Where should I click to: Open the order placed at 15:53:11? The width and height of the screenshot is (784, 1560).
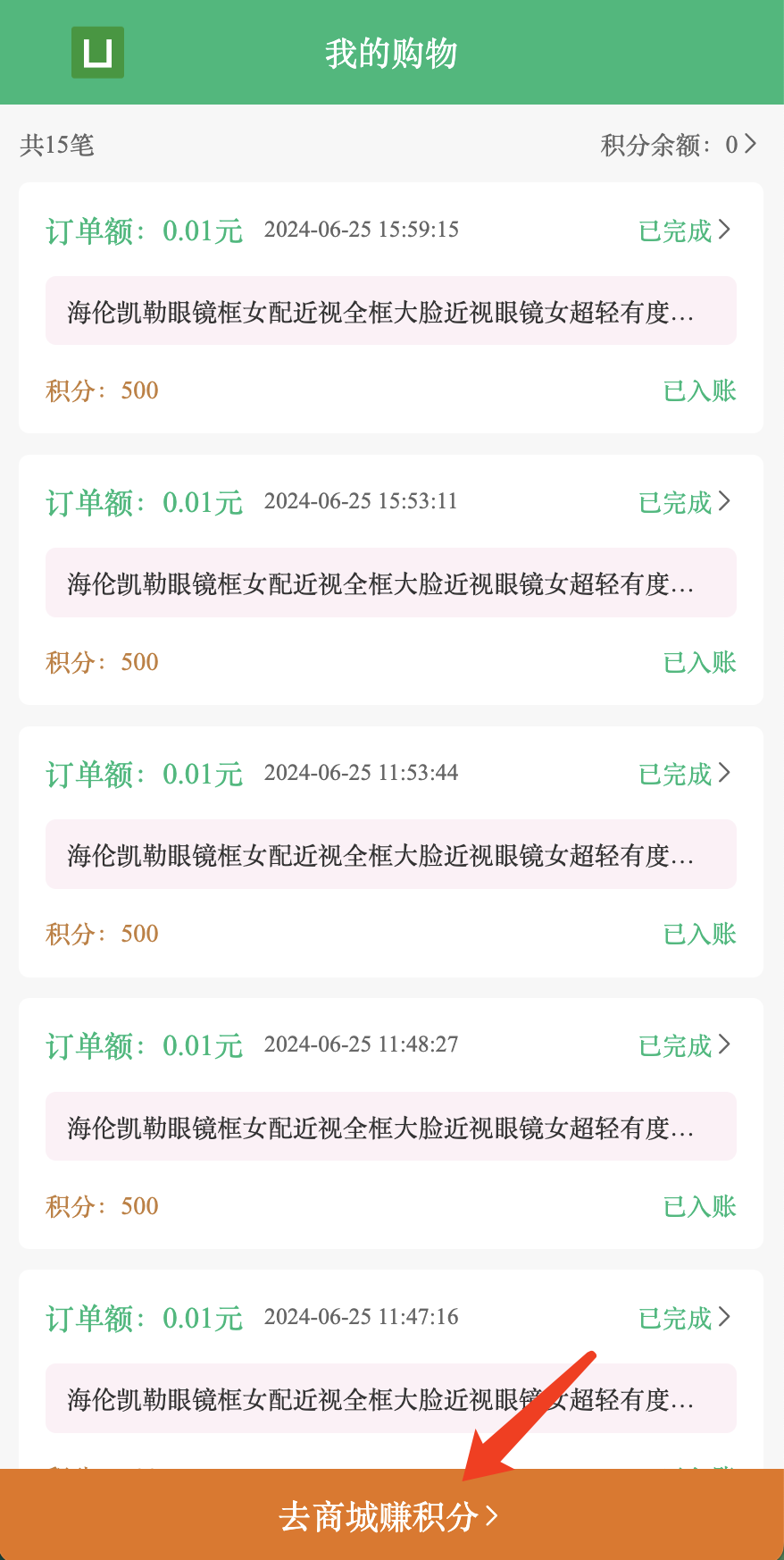(684, 502)
